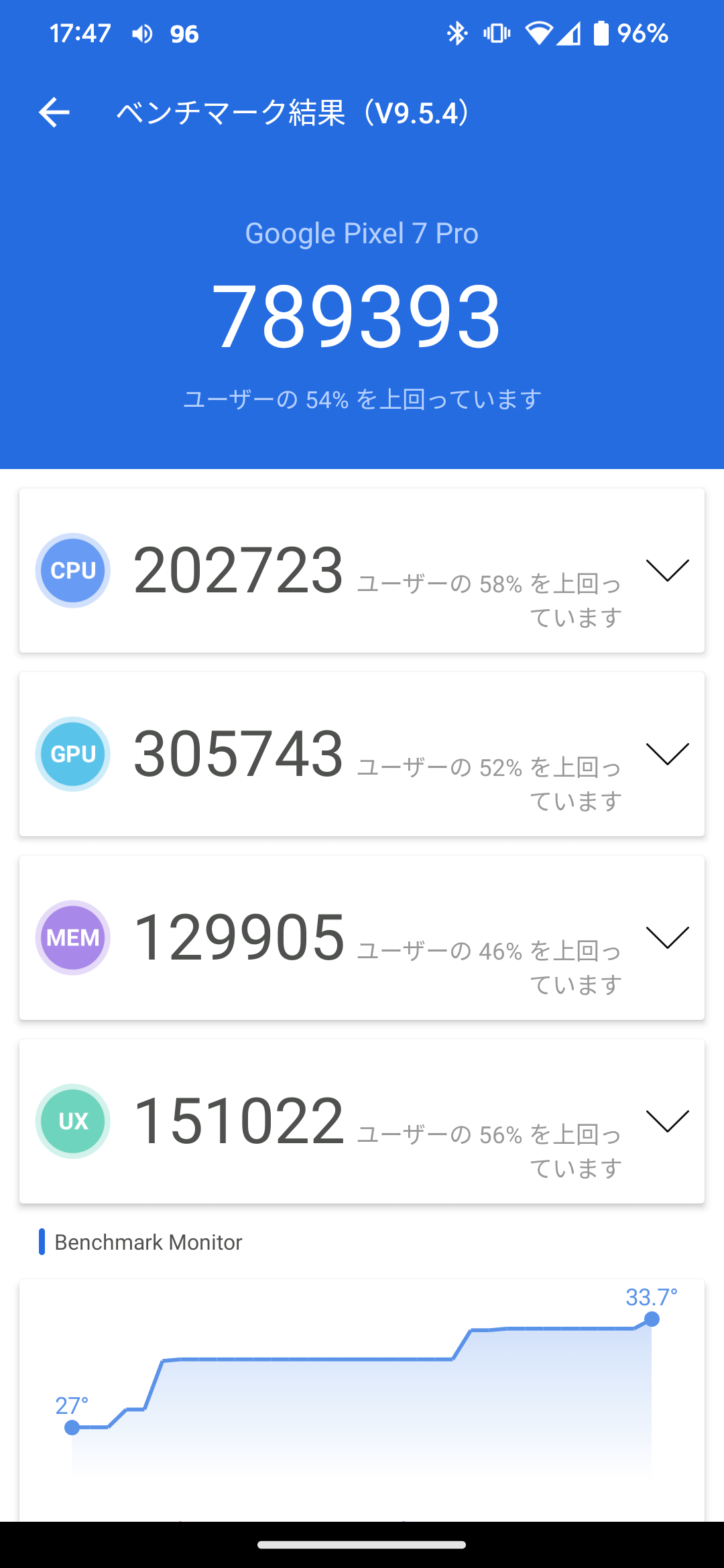724x1568 pixels.
Task: Expand the MEM score details
Action: [x=667, y=937]
